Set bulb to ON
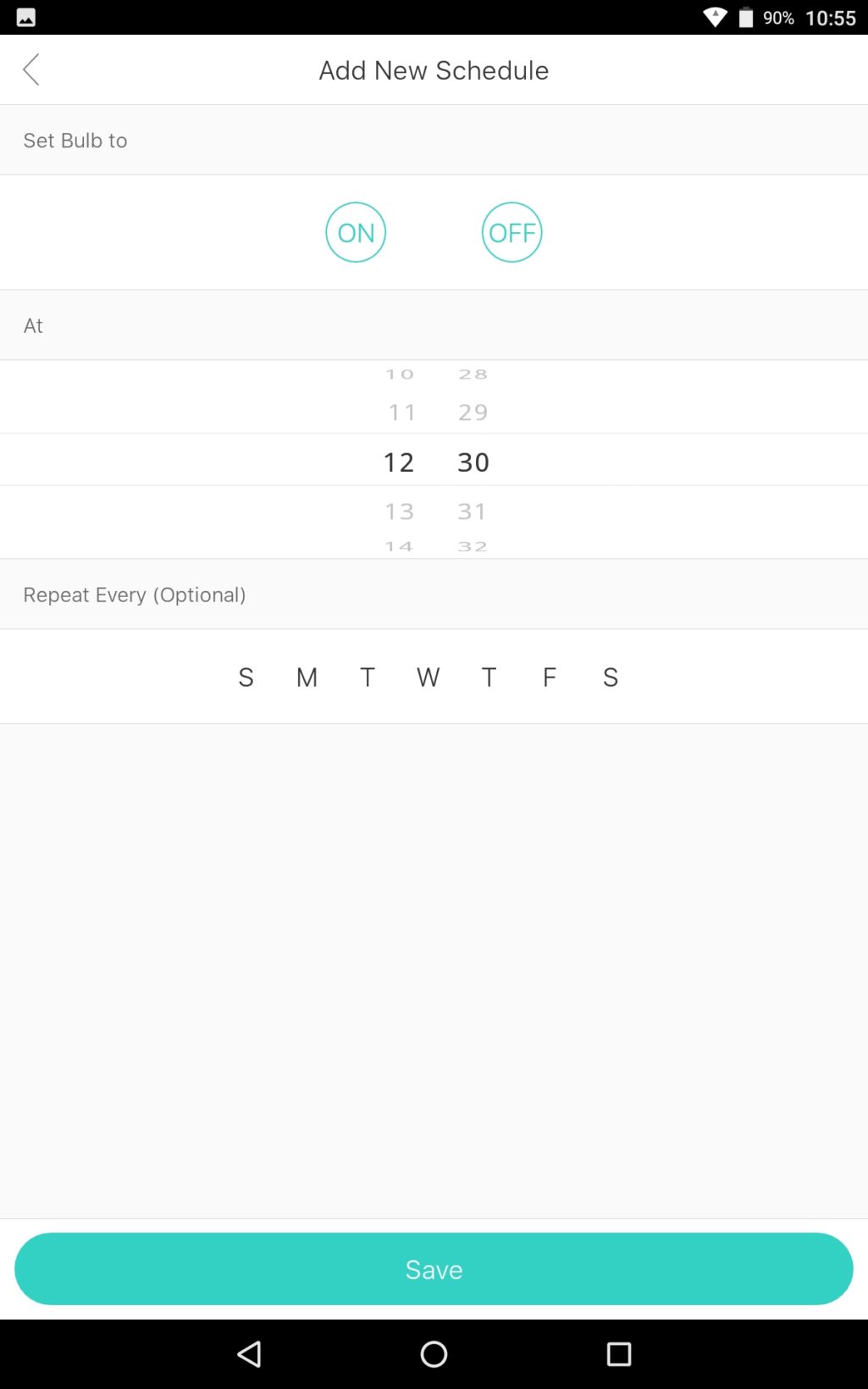Screen dimensions: 868x1389 [x=356, y=232]
